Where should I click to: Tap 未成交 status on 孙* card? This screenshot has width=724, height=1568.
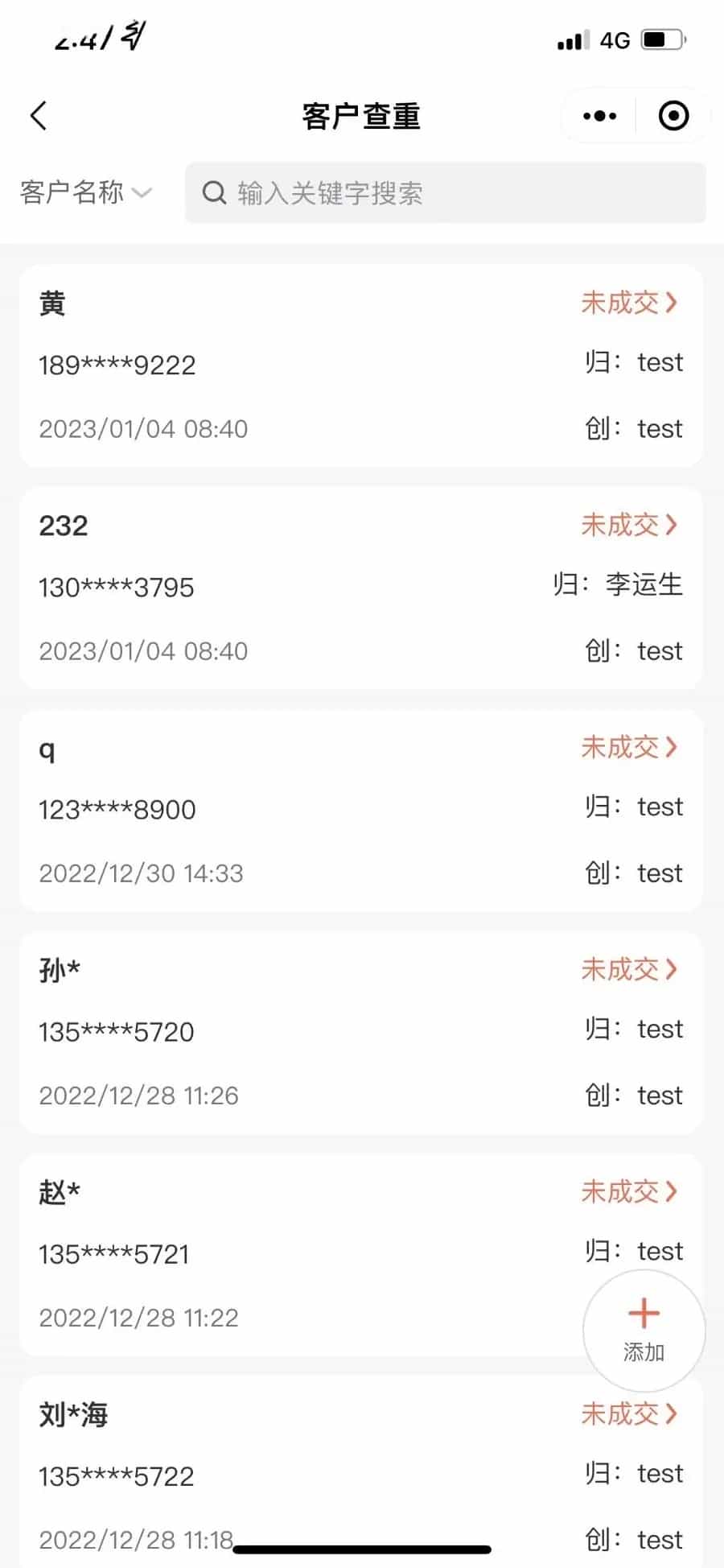(x=629, y=970)
